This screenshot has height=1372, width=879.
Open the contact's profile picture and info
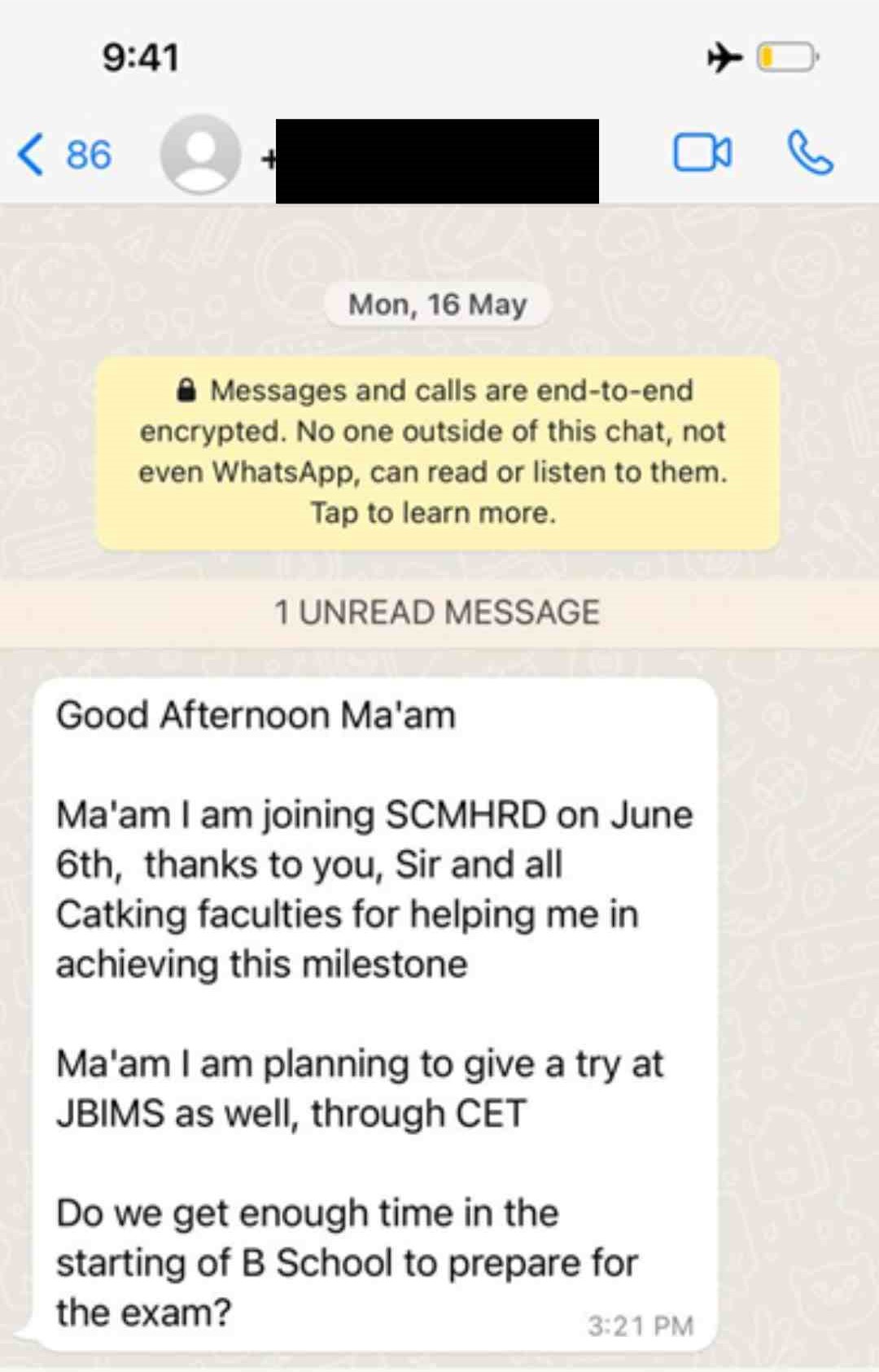pos(200,155)
